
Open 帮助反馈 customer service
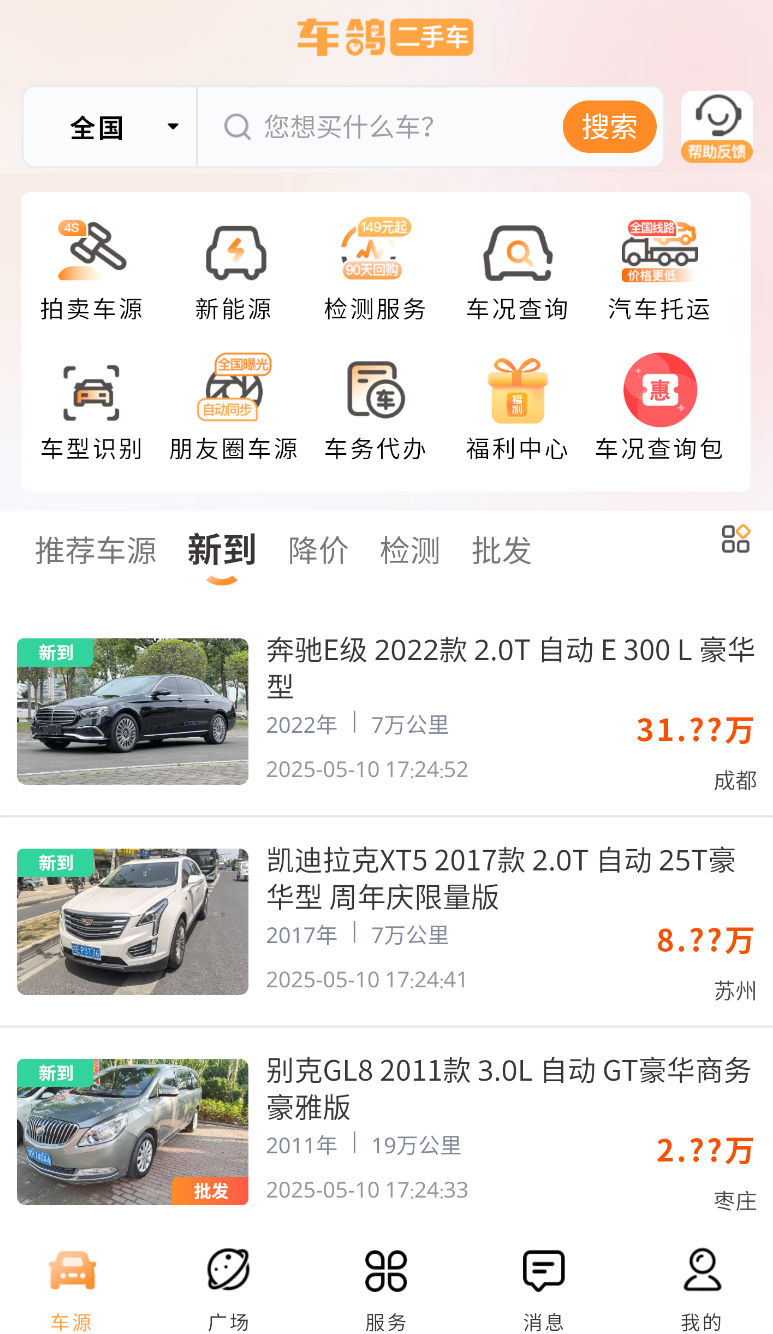[x=716, y=127]
